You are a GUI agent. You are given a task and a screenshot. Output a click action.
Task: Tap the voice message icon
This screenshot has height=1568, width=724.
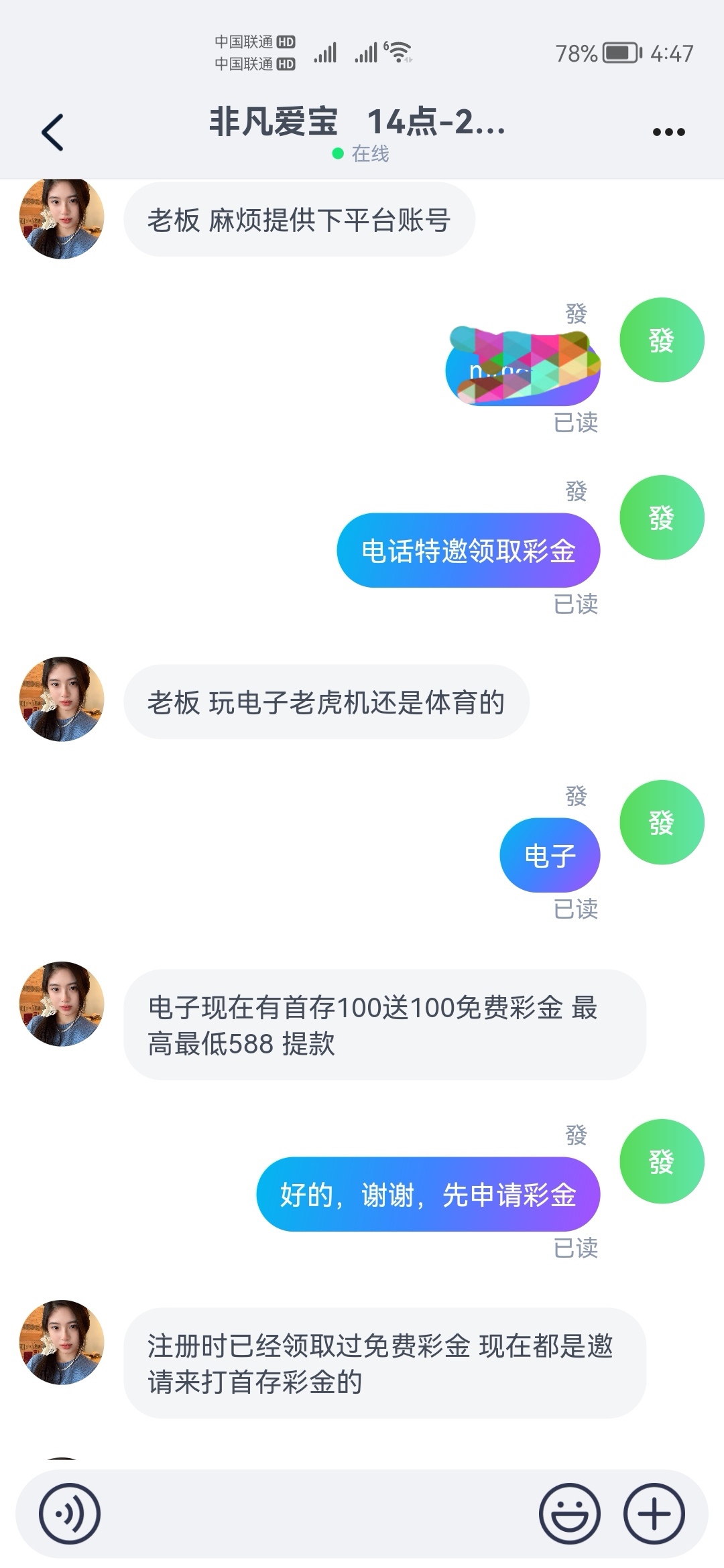tap(70, 1514)
